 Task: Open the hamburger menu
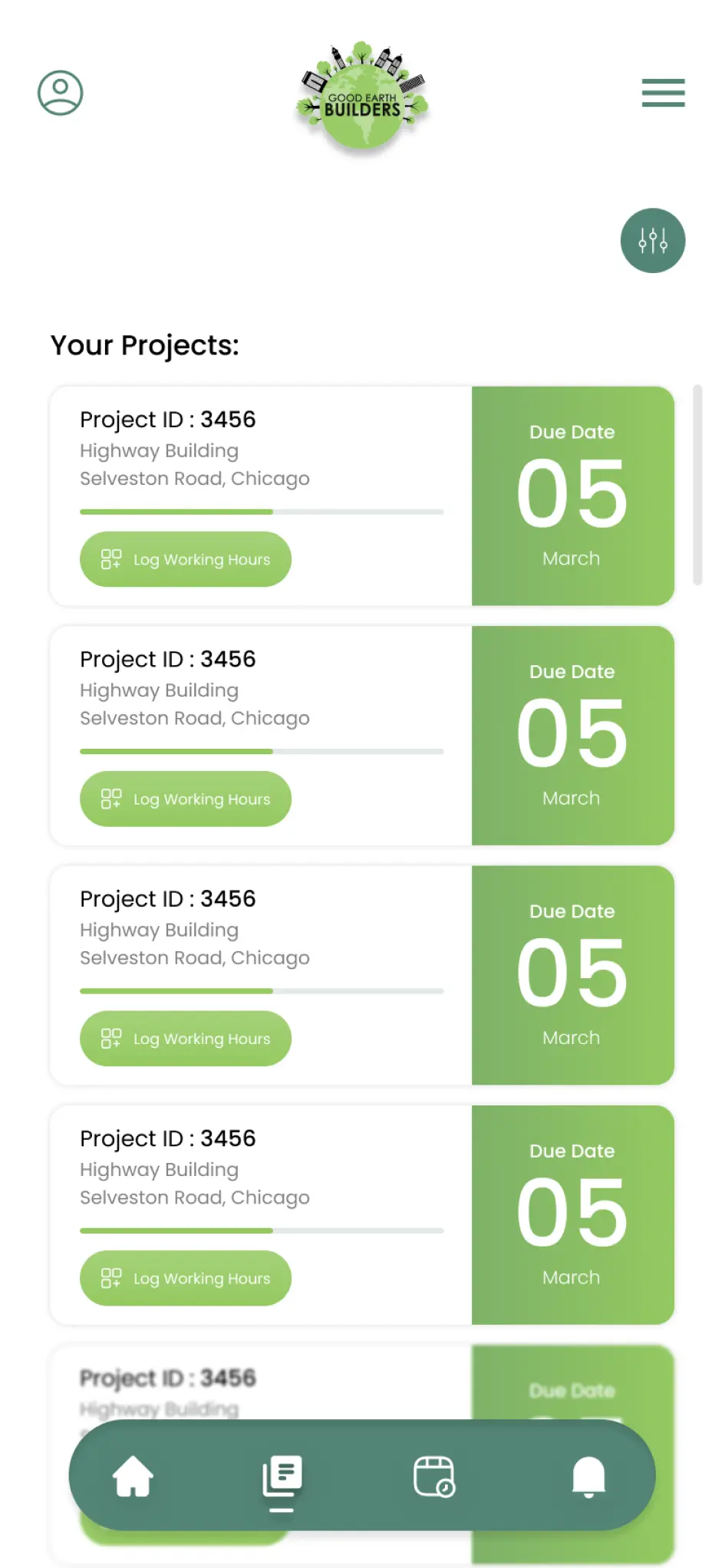pos(663,93)
